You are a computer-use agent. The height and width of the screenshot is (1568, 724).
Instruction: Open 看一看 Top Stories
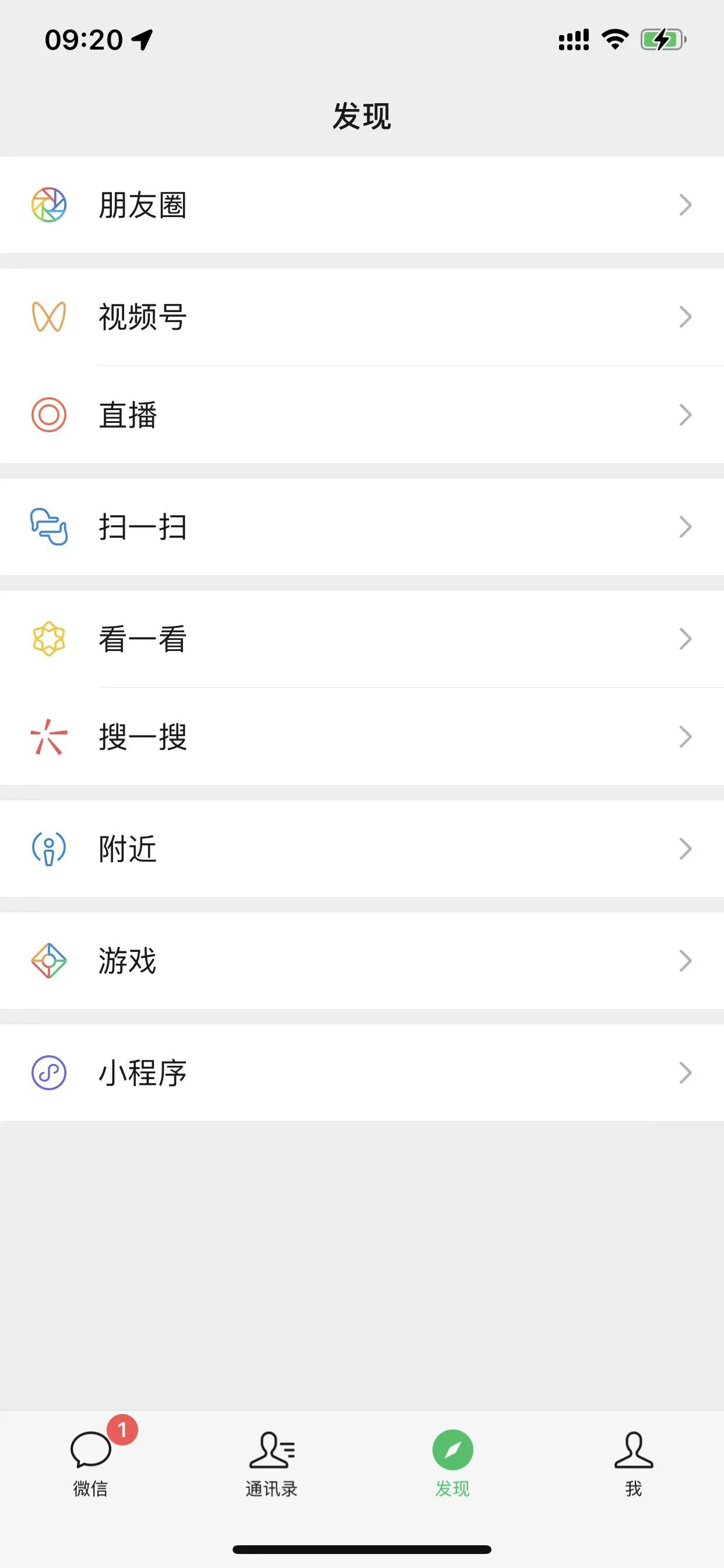(x=362, y=639)
